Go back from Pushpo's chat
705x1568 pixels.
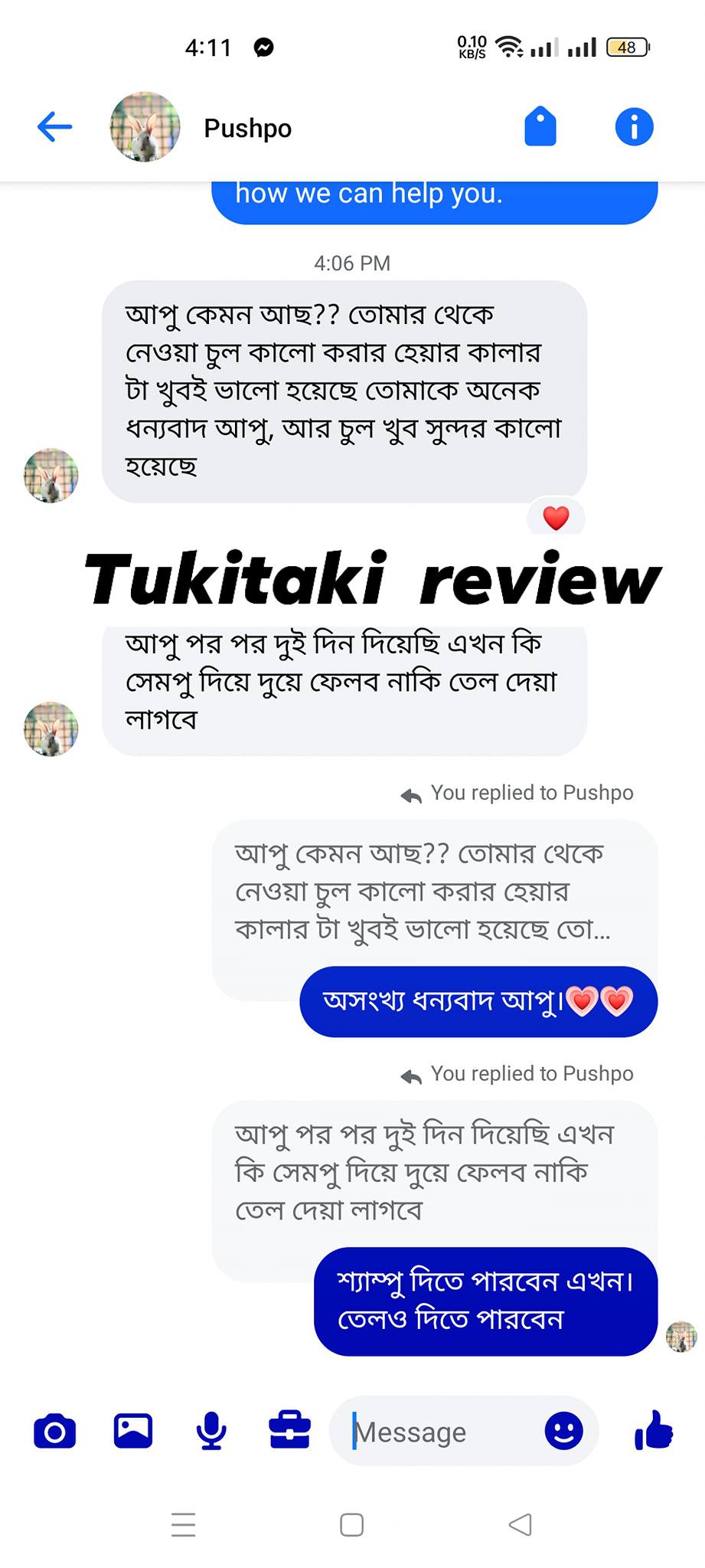pyautogui.click(x=54, y=127)
